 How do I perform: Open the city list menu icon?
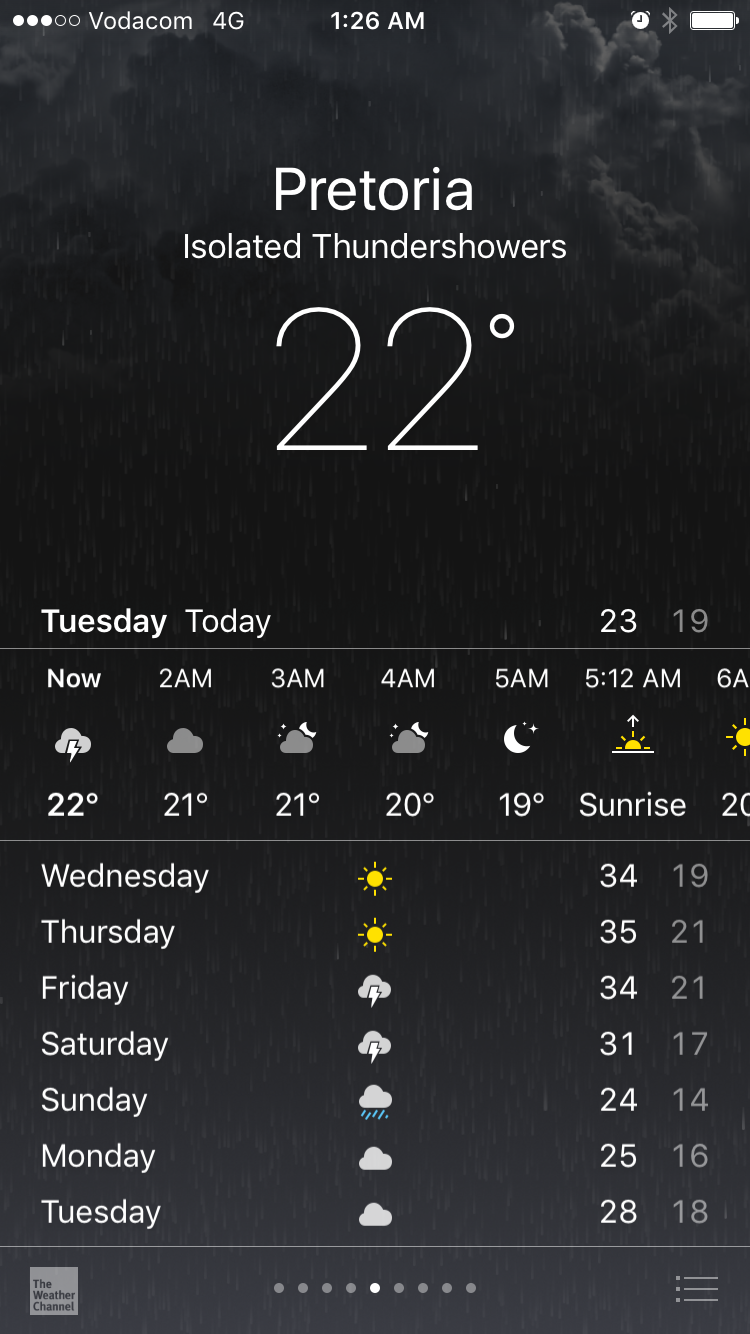[696, 1289]
